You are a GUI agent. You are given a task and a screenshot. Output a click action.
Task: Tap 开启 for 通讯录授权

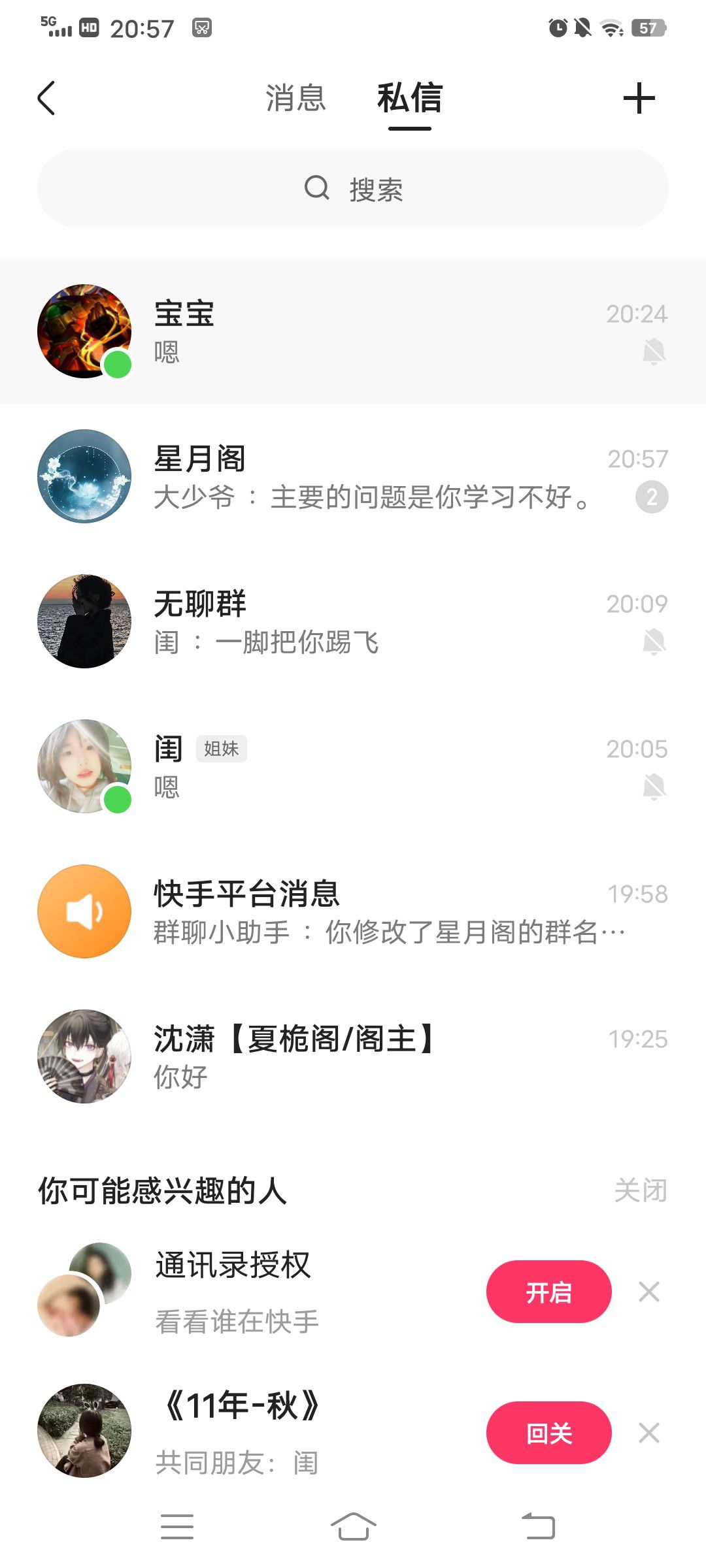click(x=548, y=1292)
